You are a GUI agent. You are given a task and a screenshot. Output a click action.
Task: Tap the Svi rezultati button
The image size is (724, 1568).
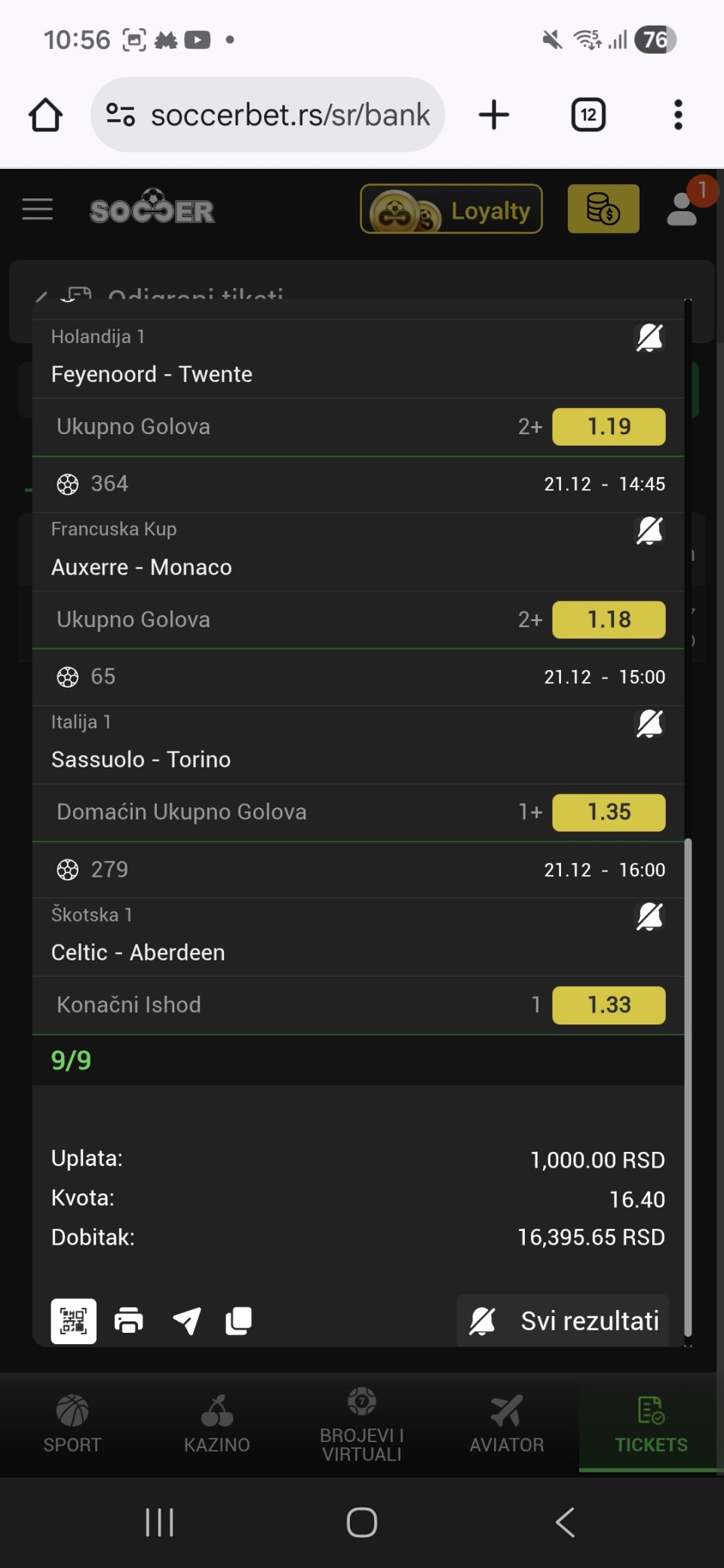coord(563,1321)
